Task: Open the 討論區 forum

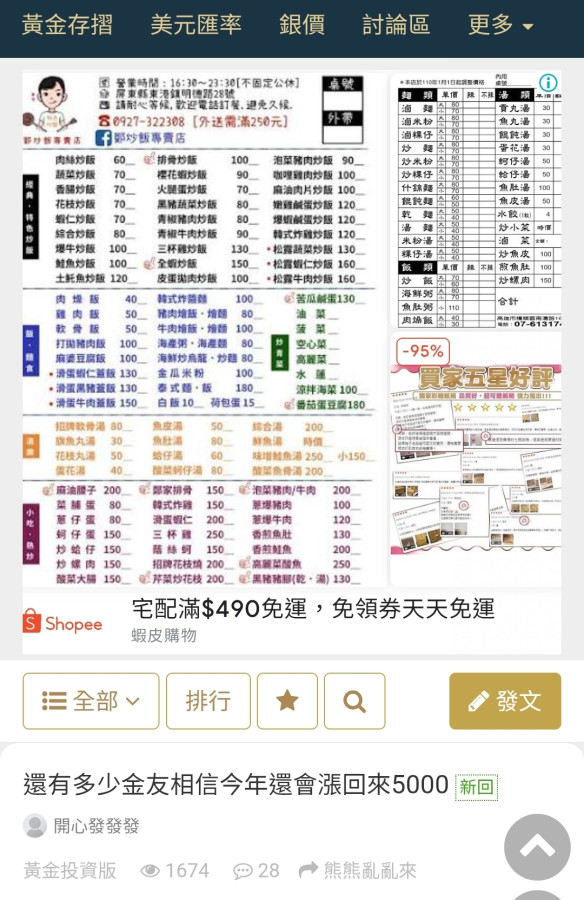Action: [396, 25]
